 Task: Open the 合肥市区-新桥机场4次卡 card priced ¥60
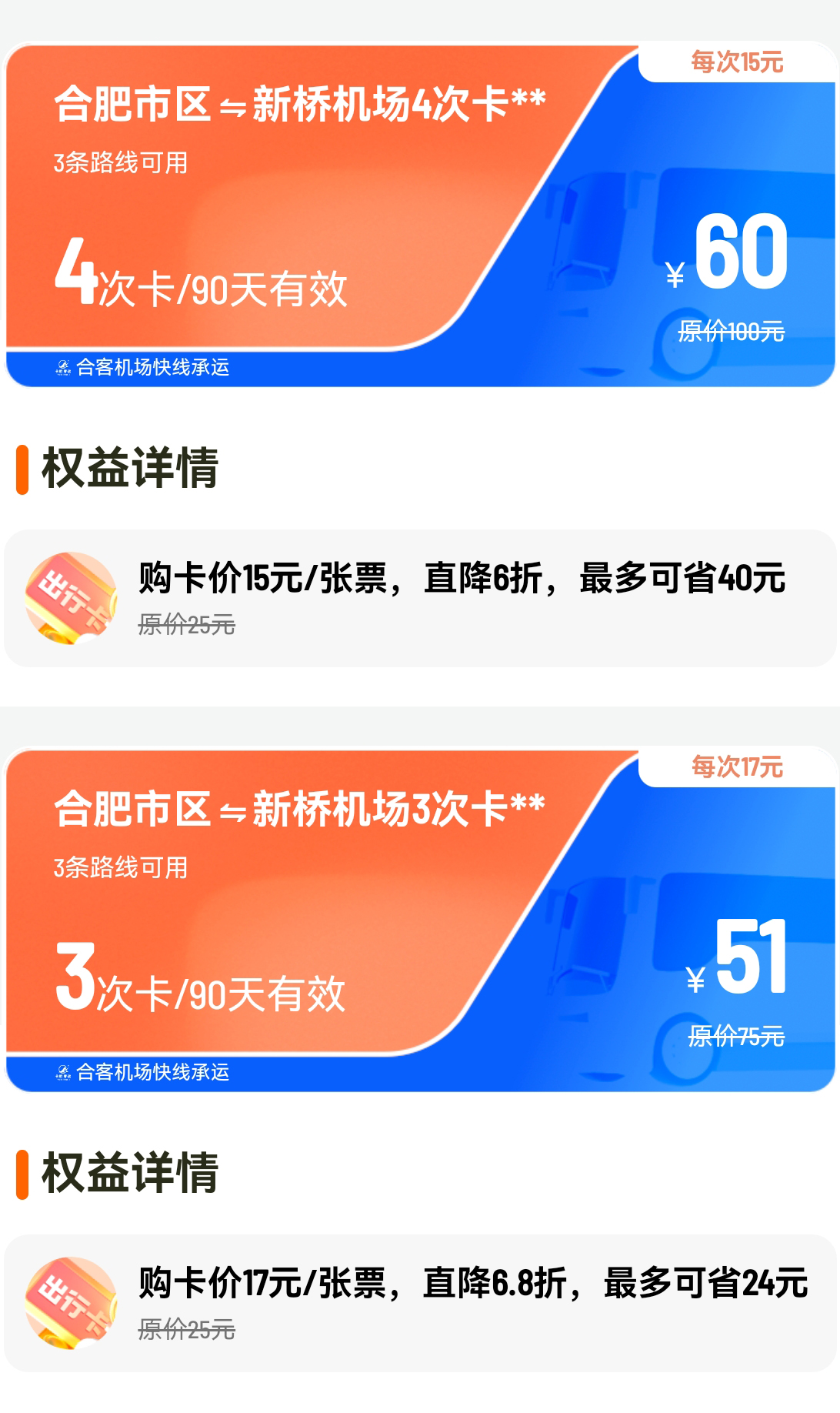tap(419, 214)
